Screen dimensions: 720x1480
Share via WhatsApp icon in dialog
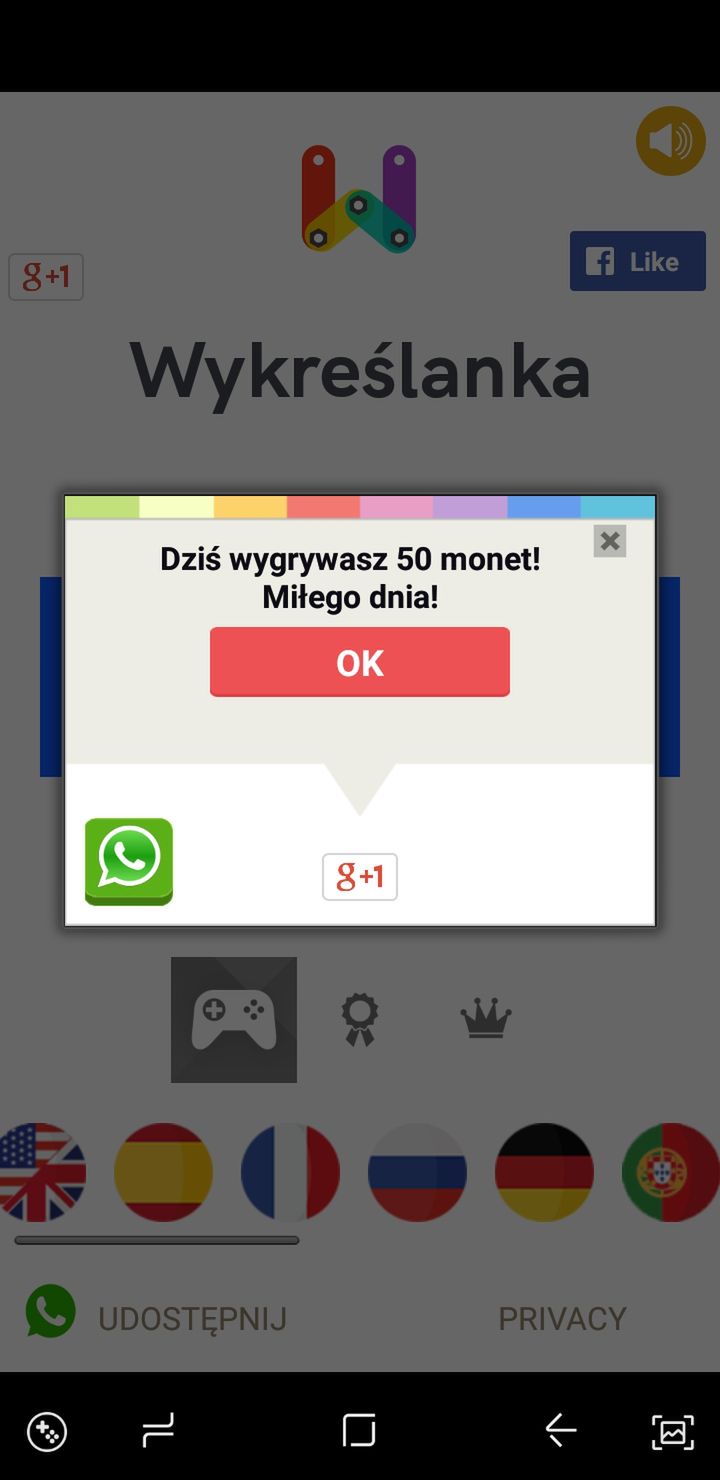129,861
